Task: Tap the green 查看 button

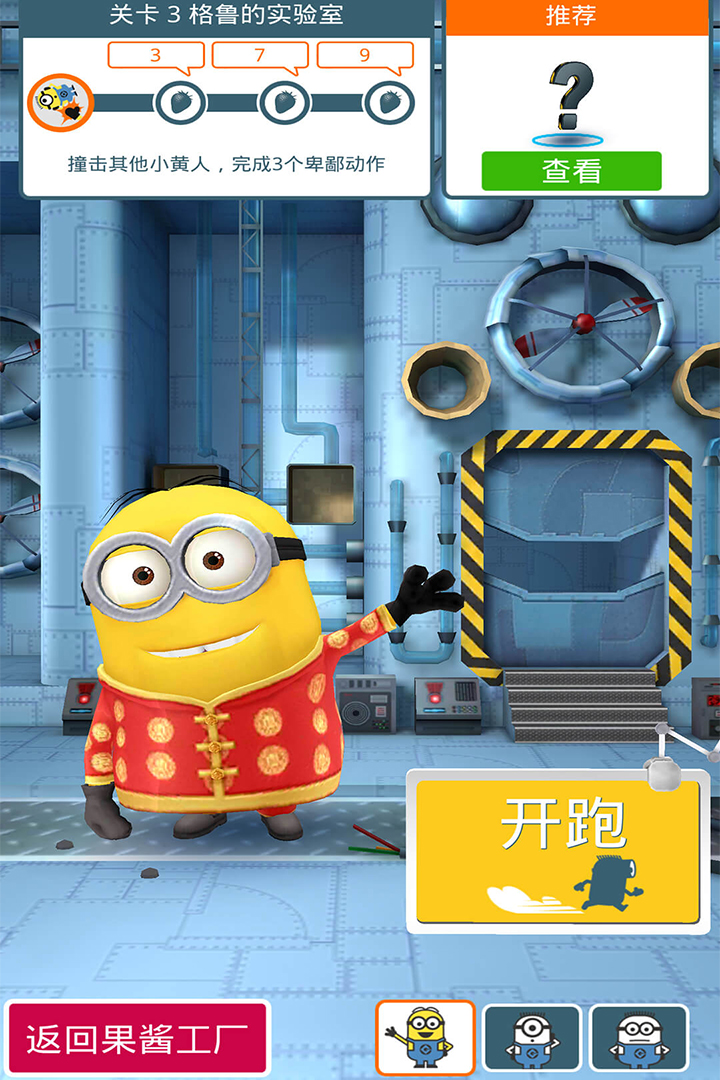Action: pos(571,171)
